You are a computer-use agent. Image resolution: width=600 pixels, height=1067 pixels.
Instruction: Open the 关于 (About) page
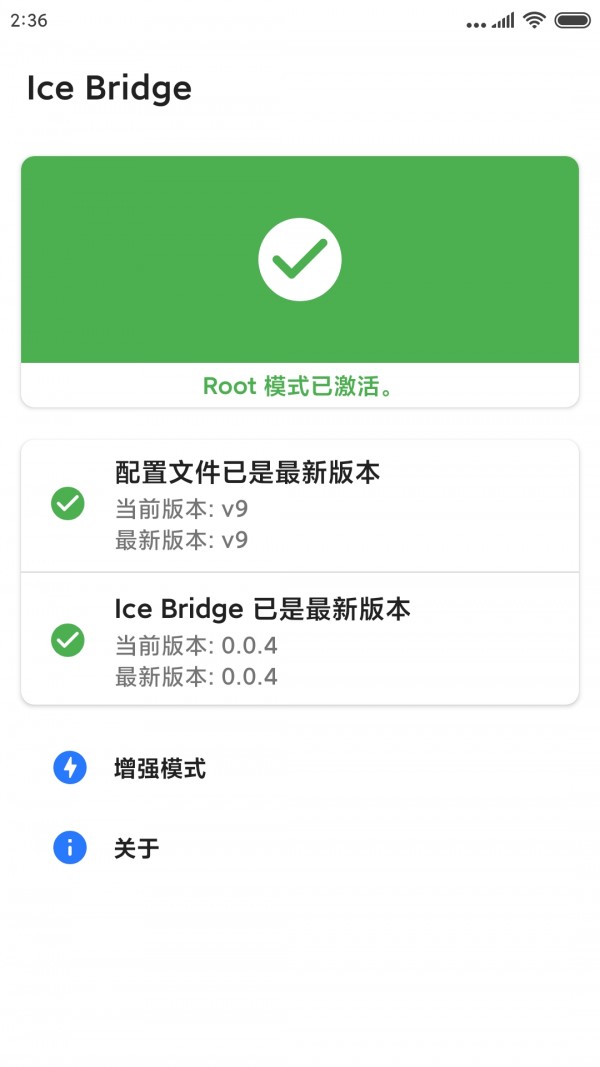point(300,848)
